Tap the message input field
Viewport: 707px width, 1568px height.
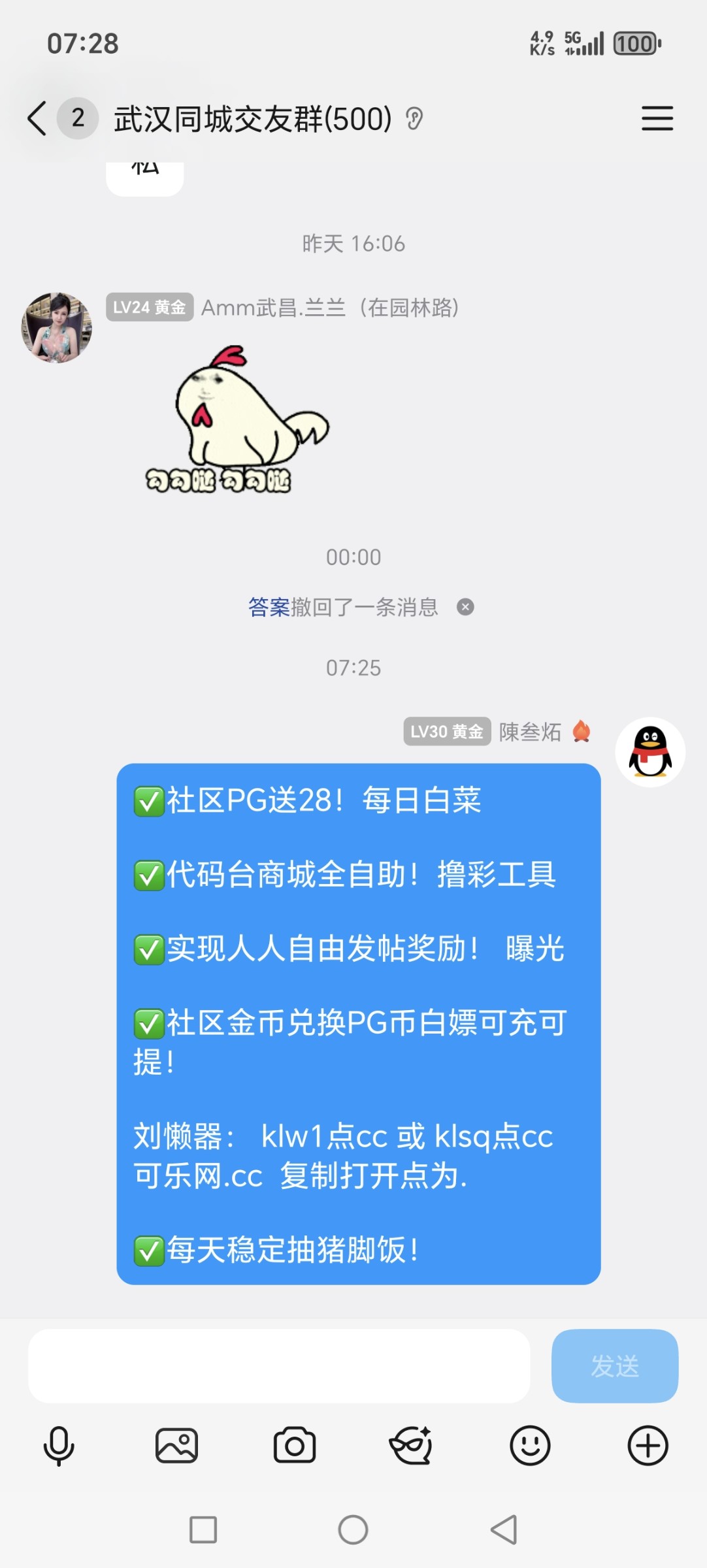tap(281, 1367)
